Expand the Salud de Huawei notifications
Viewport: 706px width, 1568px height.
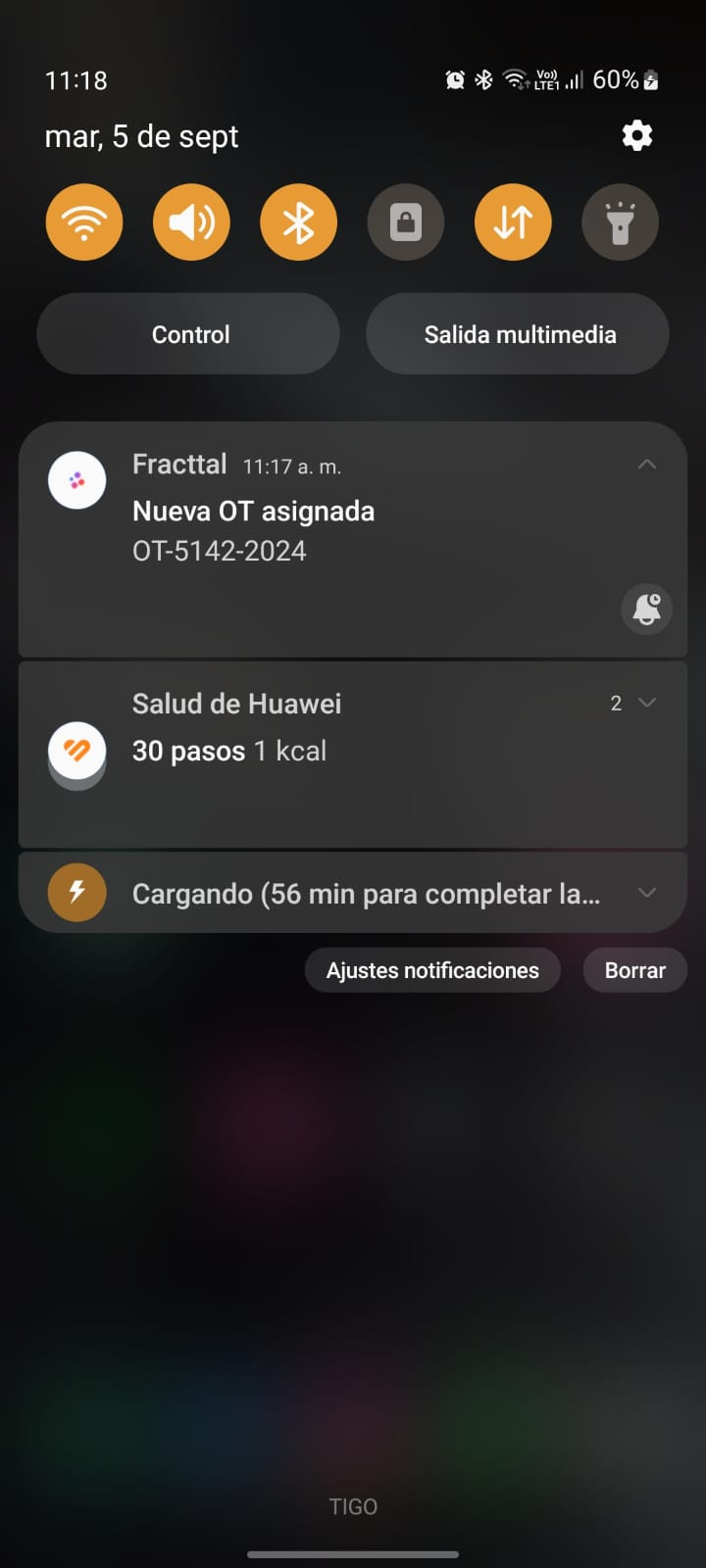[646, 703]
